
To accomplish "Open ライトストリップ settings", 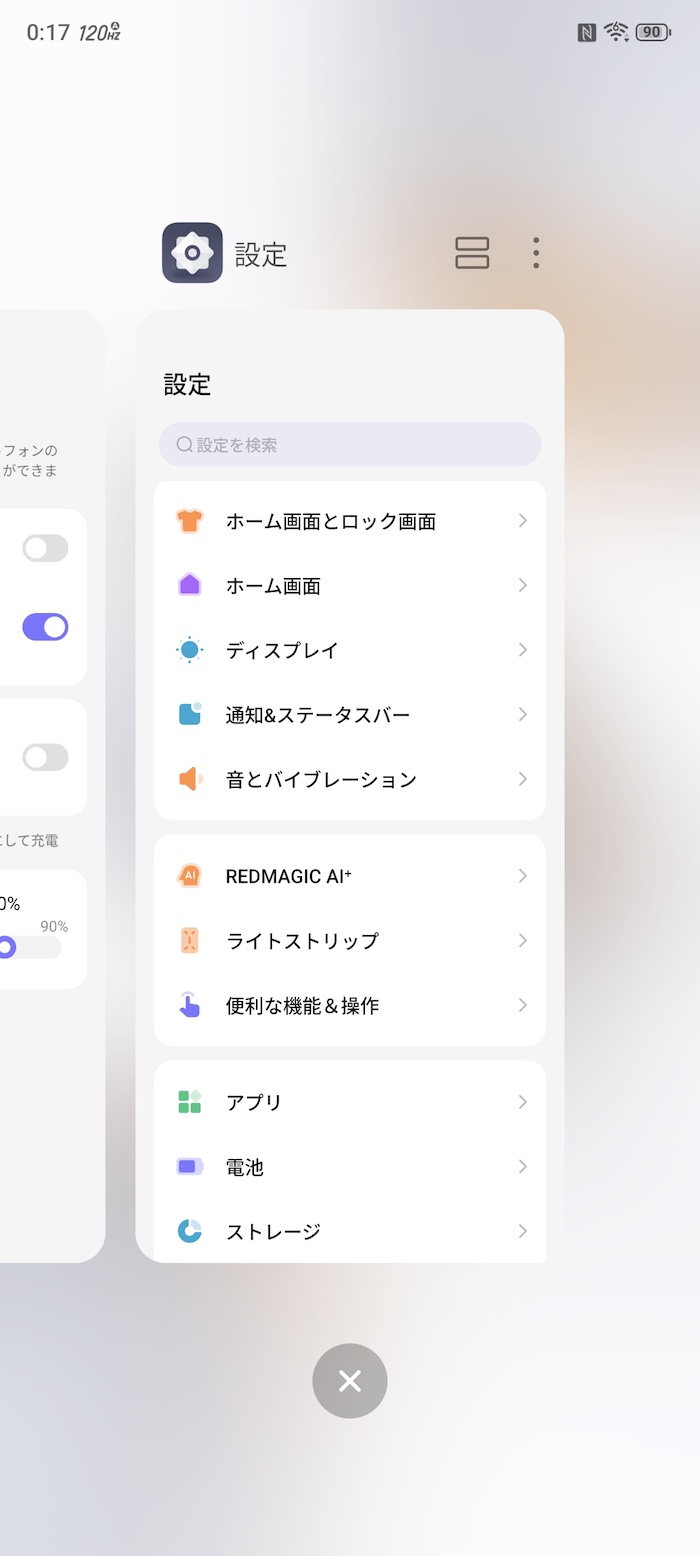I will [x=350, y=940].
